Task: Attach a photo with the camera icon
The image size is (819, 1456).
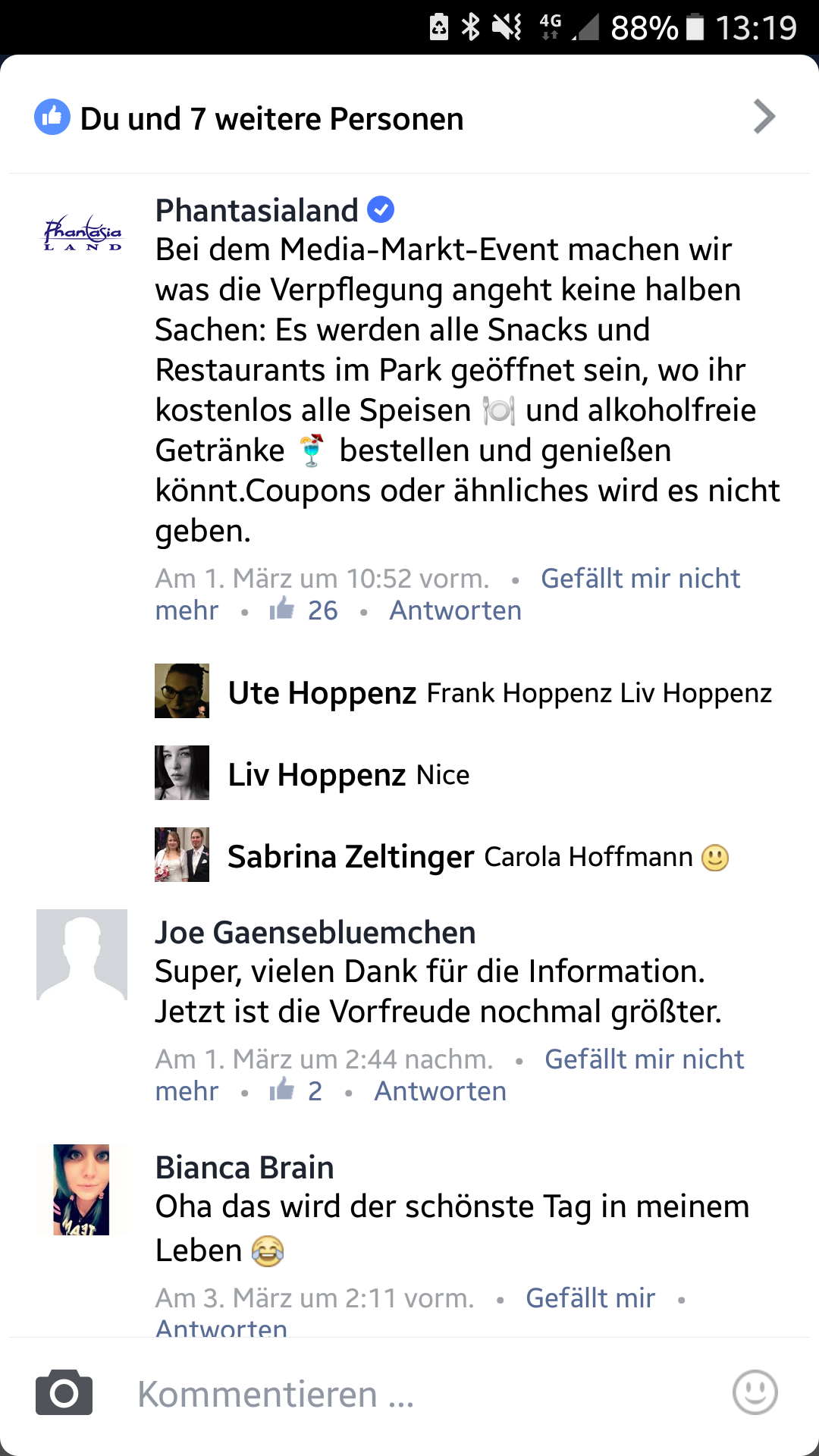Action: click(x=64, y=1392)
